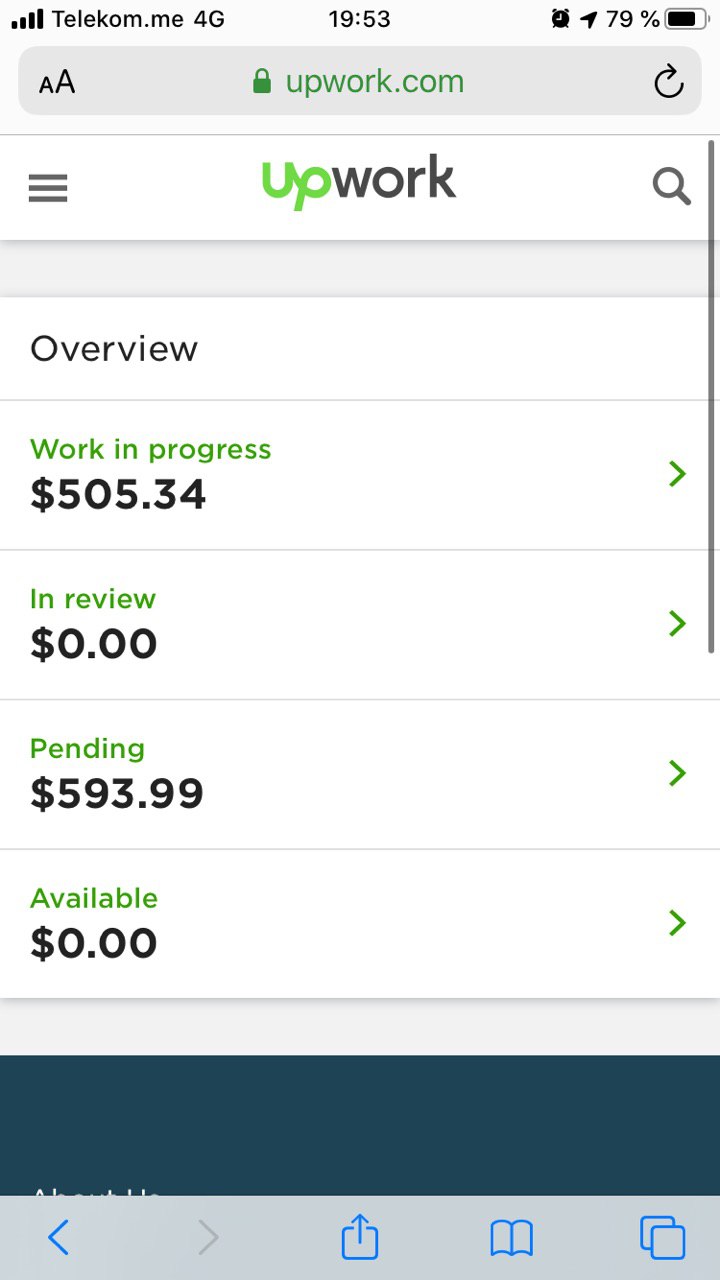Screen dimensions: 720x1280
Task: View the In review earnings
Action: (360, 625)
